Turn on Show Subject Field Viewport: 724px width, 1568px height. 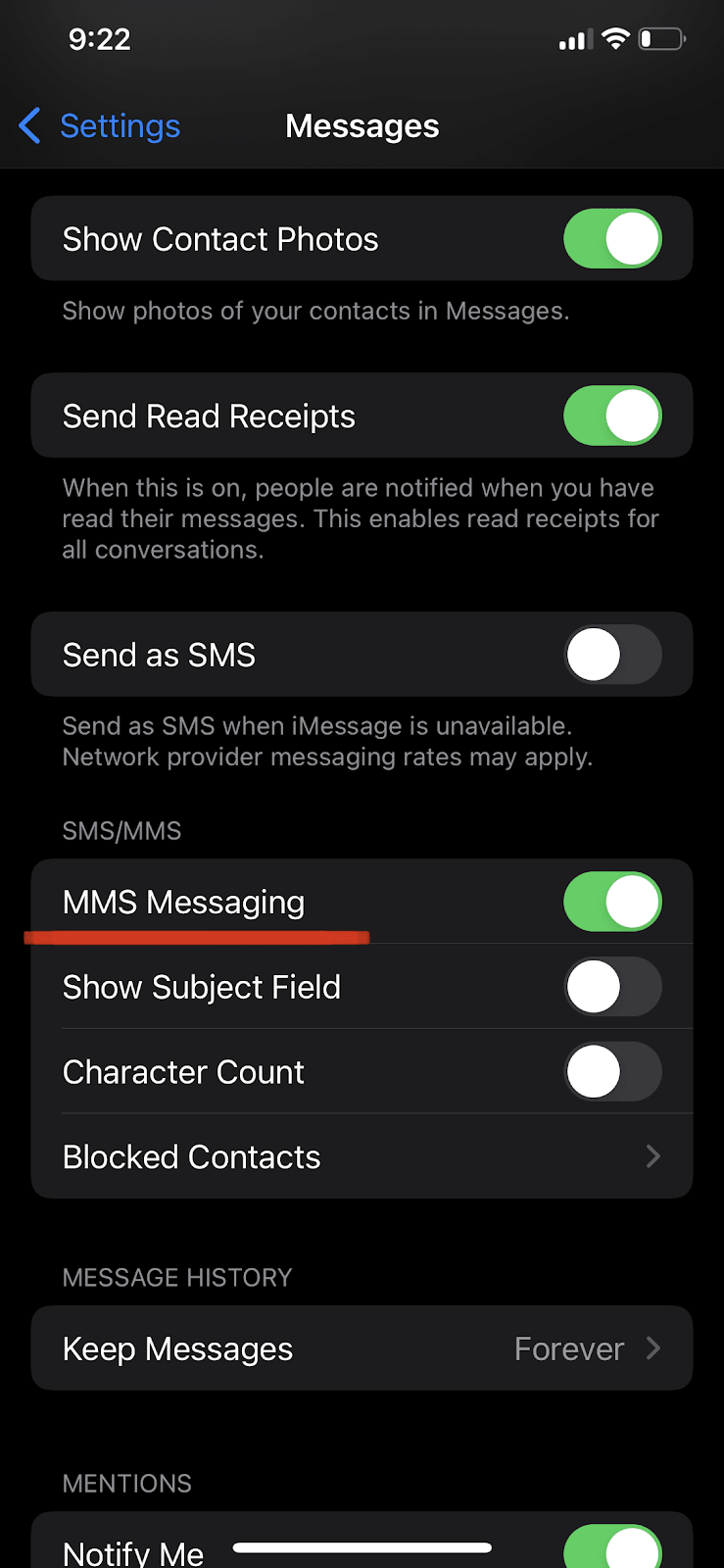coord(612,987)
